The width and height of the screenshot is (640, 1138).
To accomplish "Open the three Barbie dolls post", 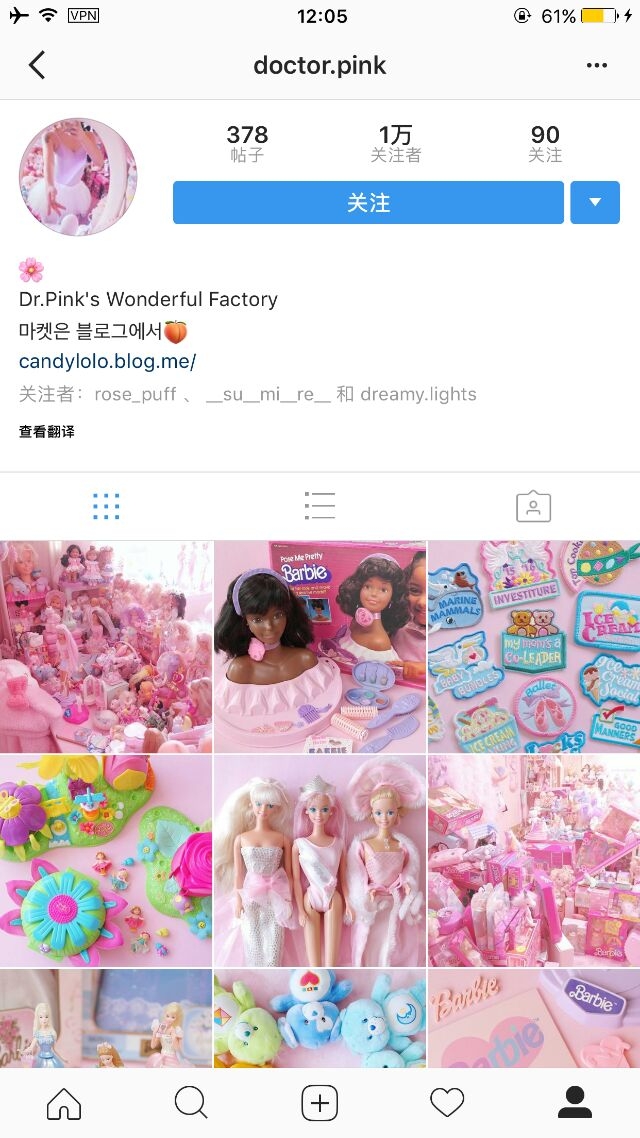I will pyautogui.click(x=320, y=861).
